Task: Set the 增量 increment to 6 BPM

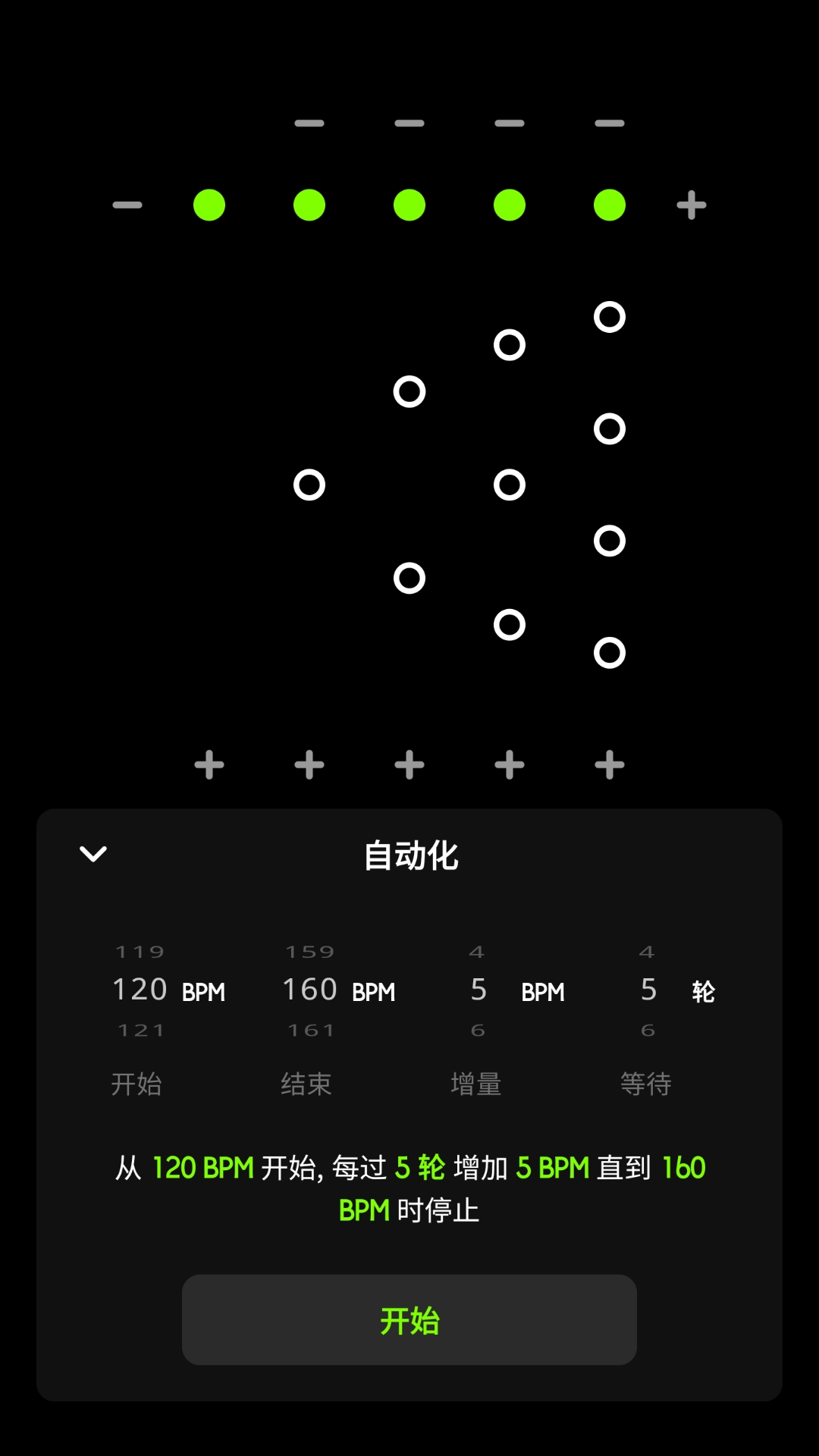Action: [478, 1029]
